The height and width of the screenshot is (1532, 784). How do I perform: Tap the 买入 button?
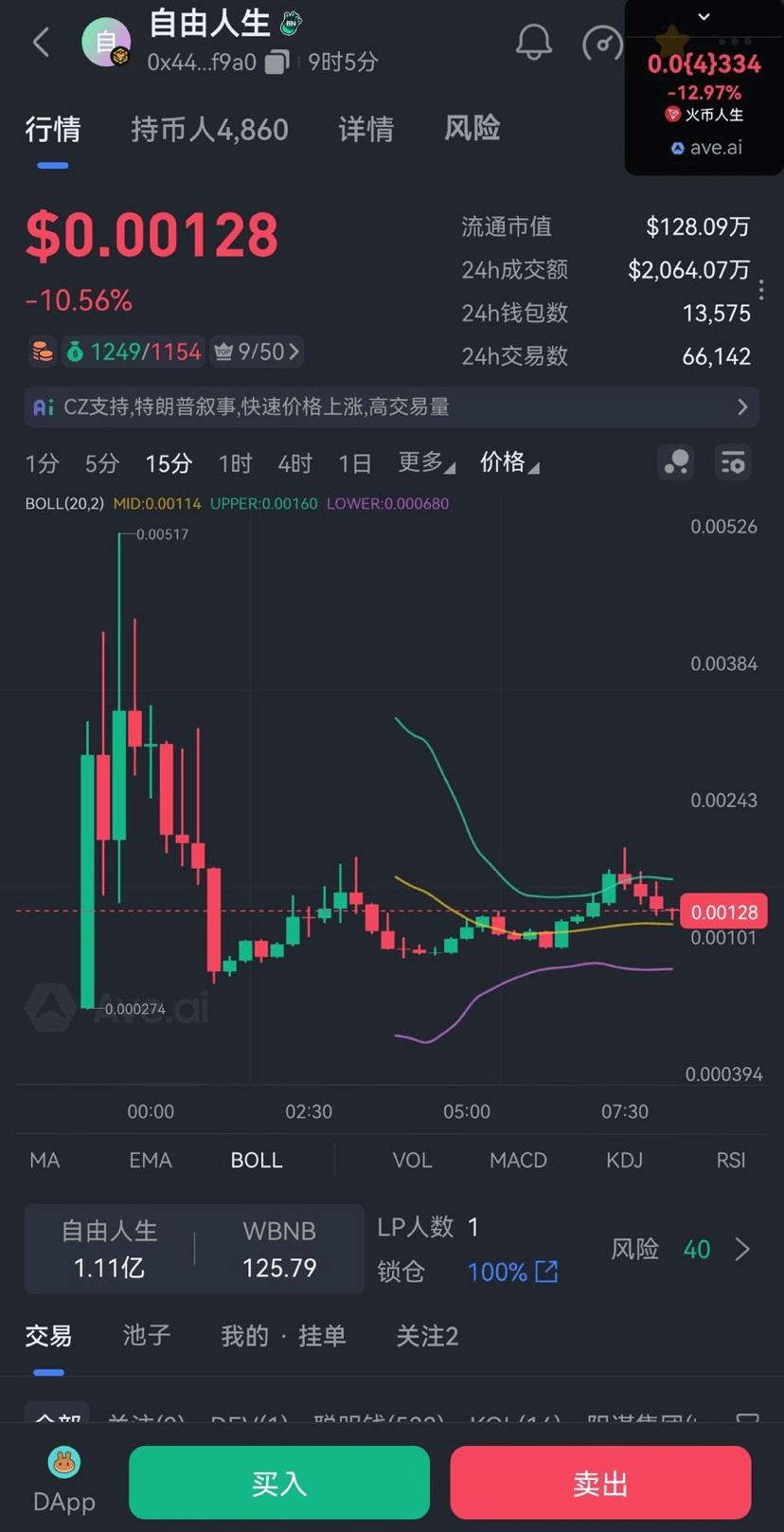coord(279,1483)
